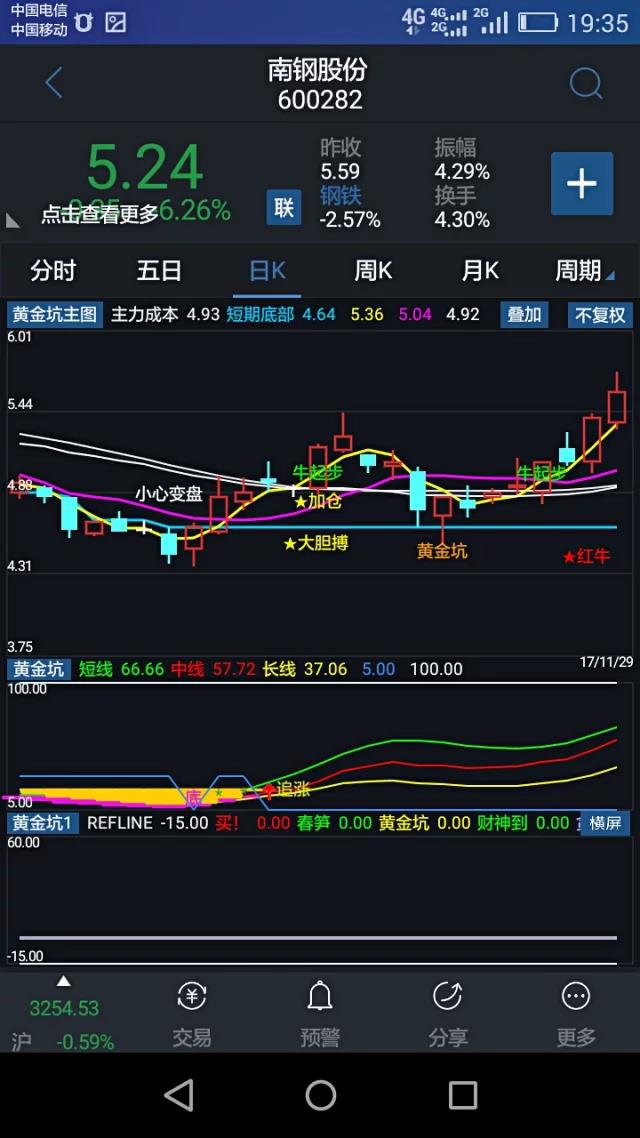Image resolution: width=640 pixels, height=1138 pixels.
Task: Change the 黄金坑1 sub-chart indicator
Action: tap(42, 823)
